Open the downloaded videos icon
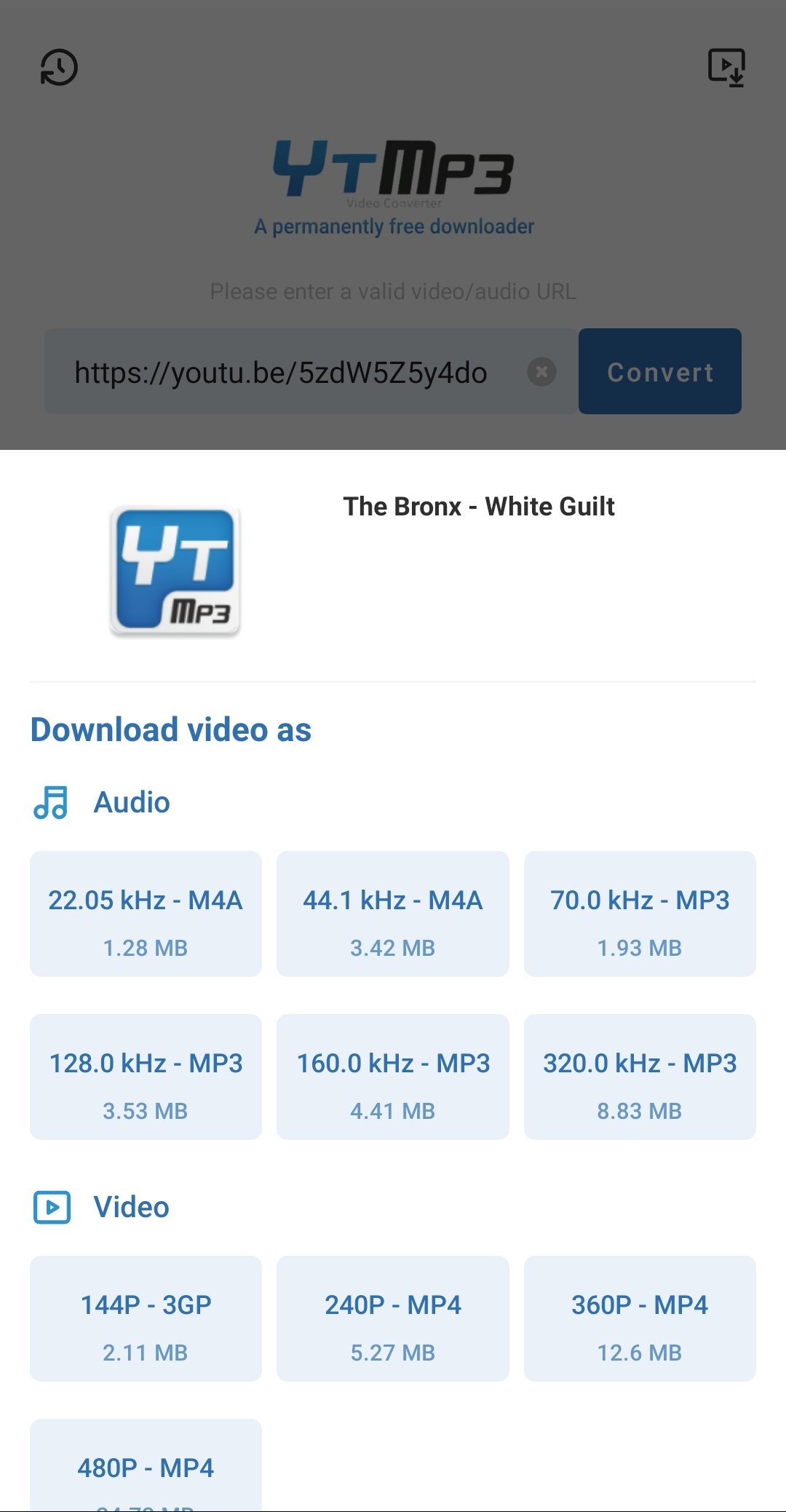 point(726,68)
